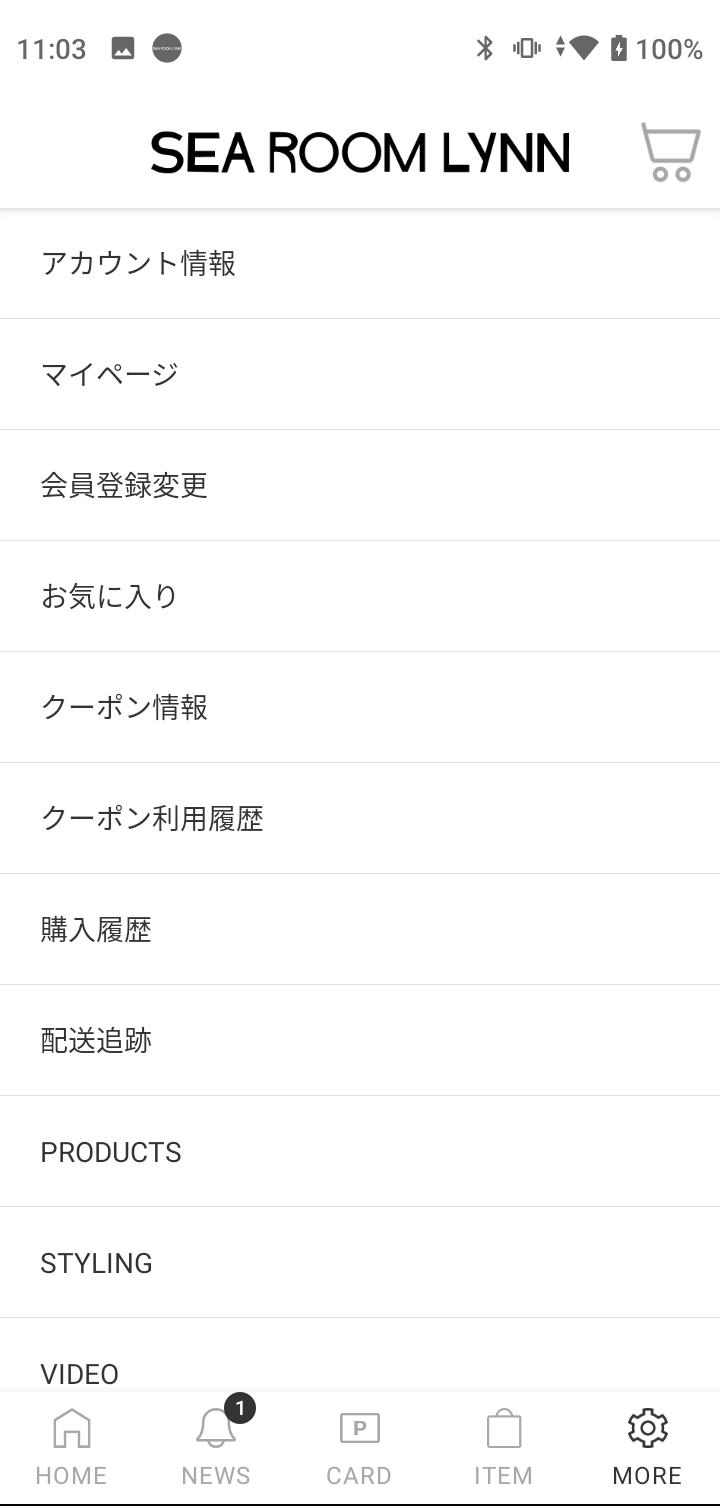This screenshot has width=720, height=1506.
Task: Select 配送追跡
Action: (360, 1041)
